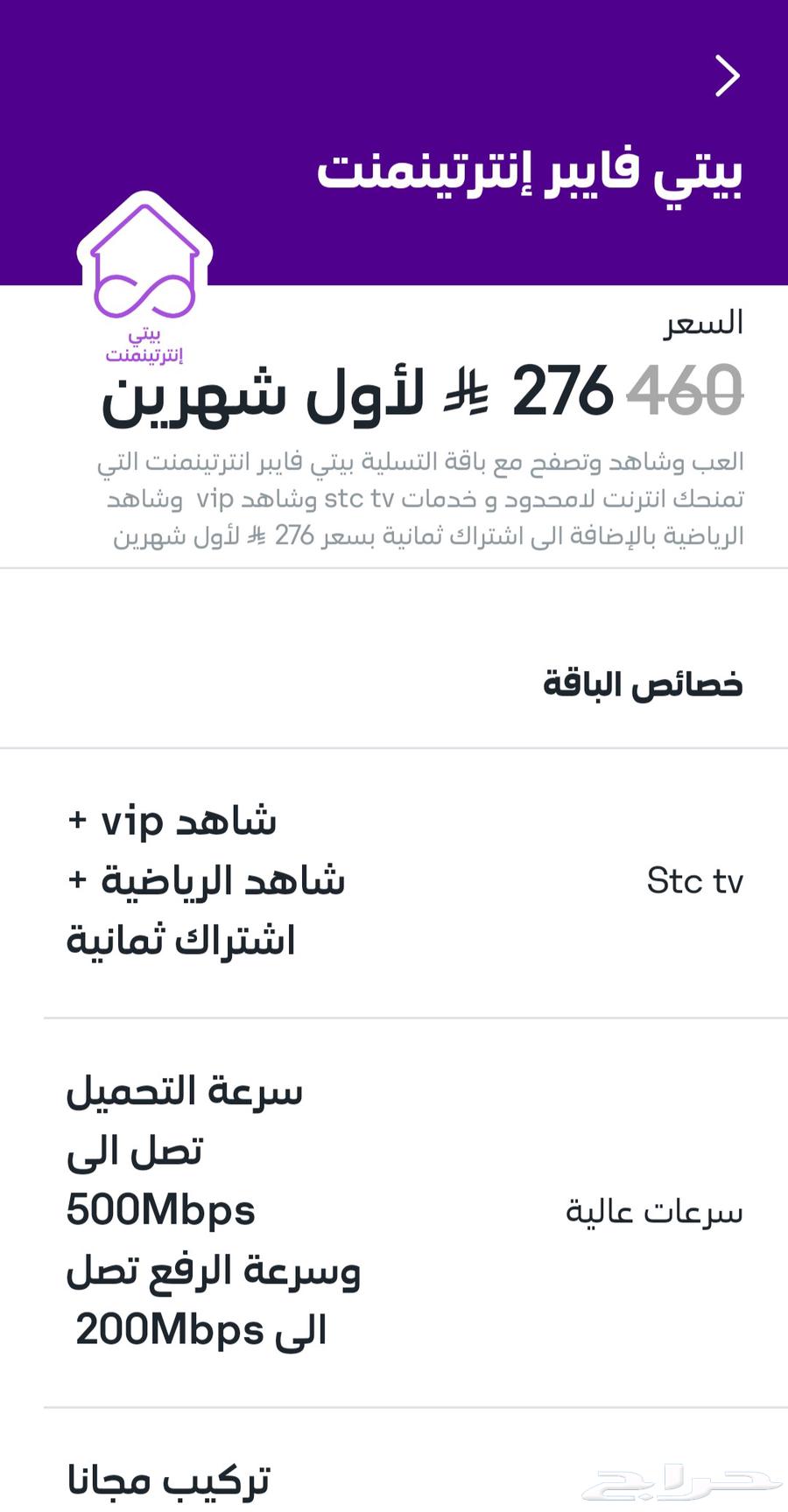
Task: Tap the package description paragraph link
Action: point(420,497)
